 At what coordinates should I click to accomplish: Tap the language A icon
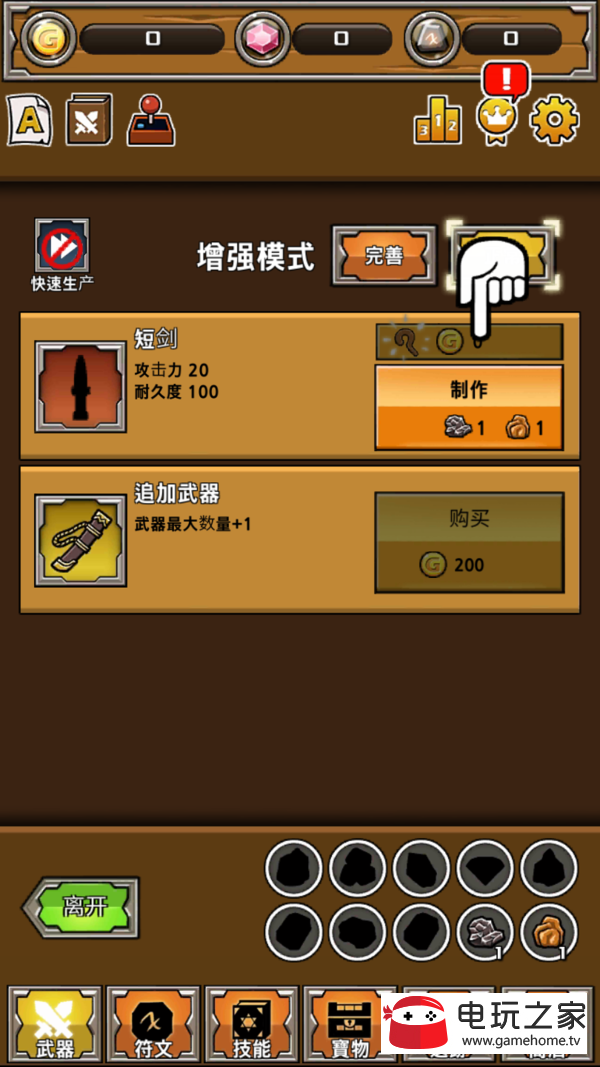click(30, 121)
